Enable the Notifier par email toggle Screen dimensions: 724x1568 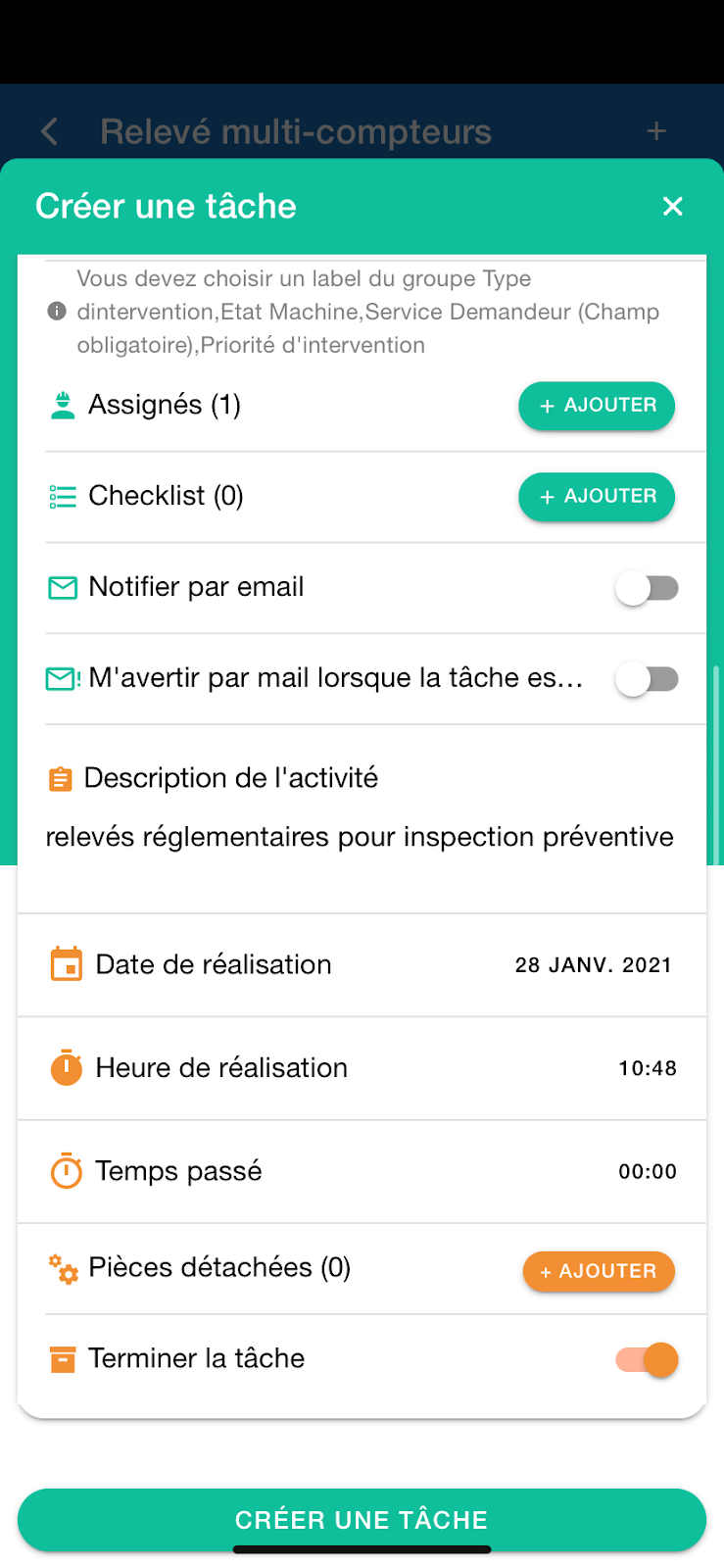(x=647, y=587)
